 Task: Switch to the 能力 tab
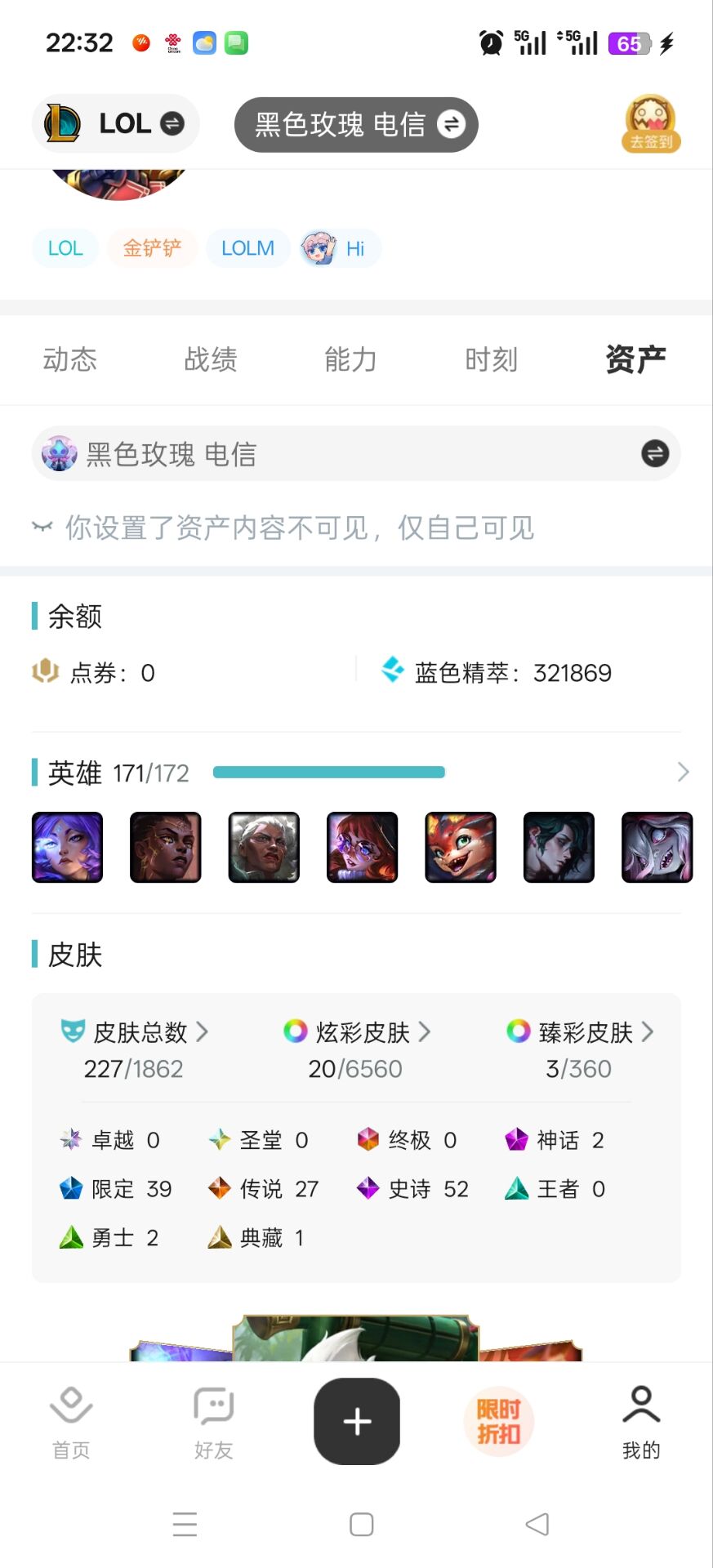click(350, 359)
